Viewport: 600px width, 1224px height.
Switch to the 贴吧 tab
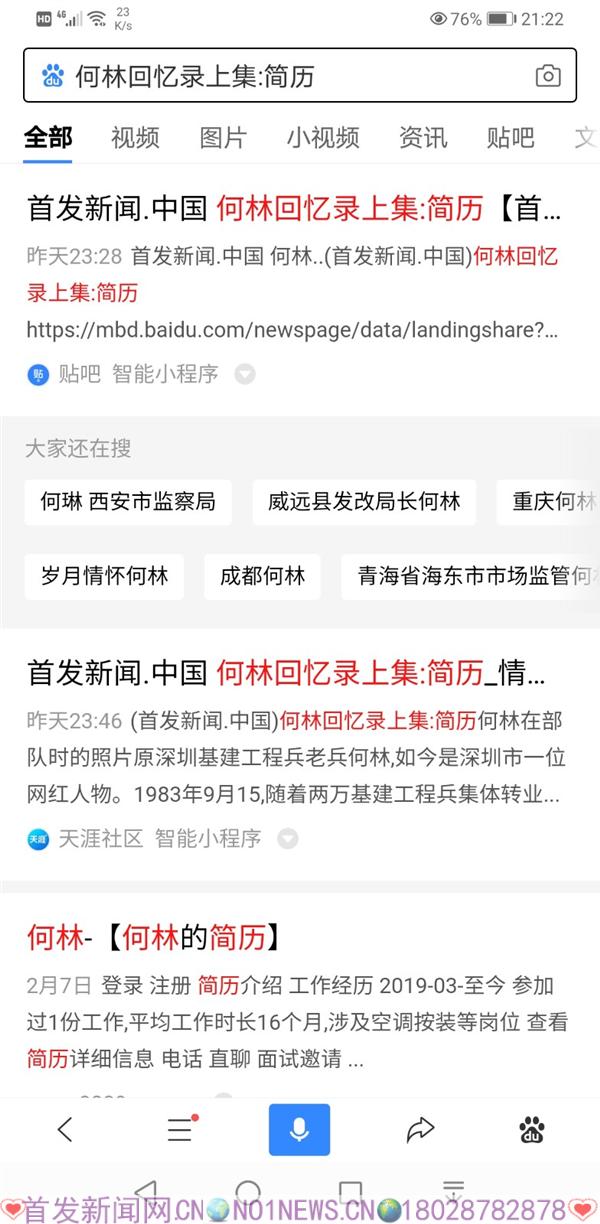pyautogui.click(x=510, y=137)
